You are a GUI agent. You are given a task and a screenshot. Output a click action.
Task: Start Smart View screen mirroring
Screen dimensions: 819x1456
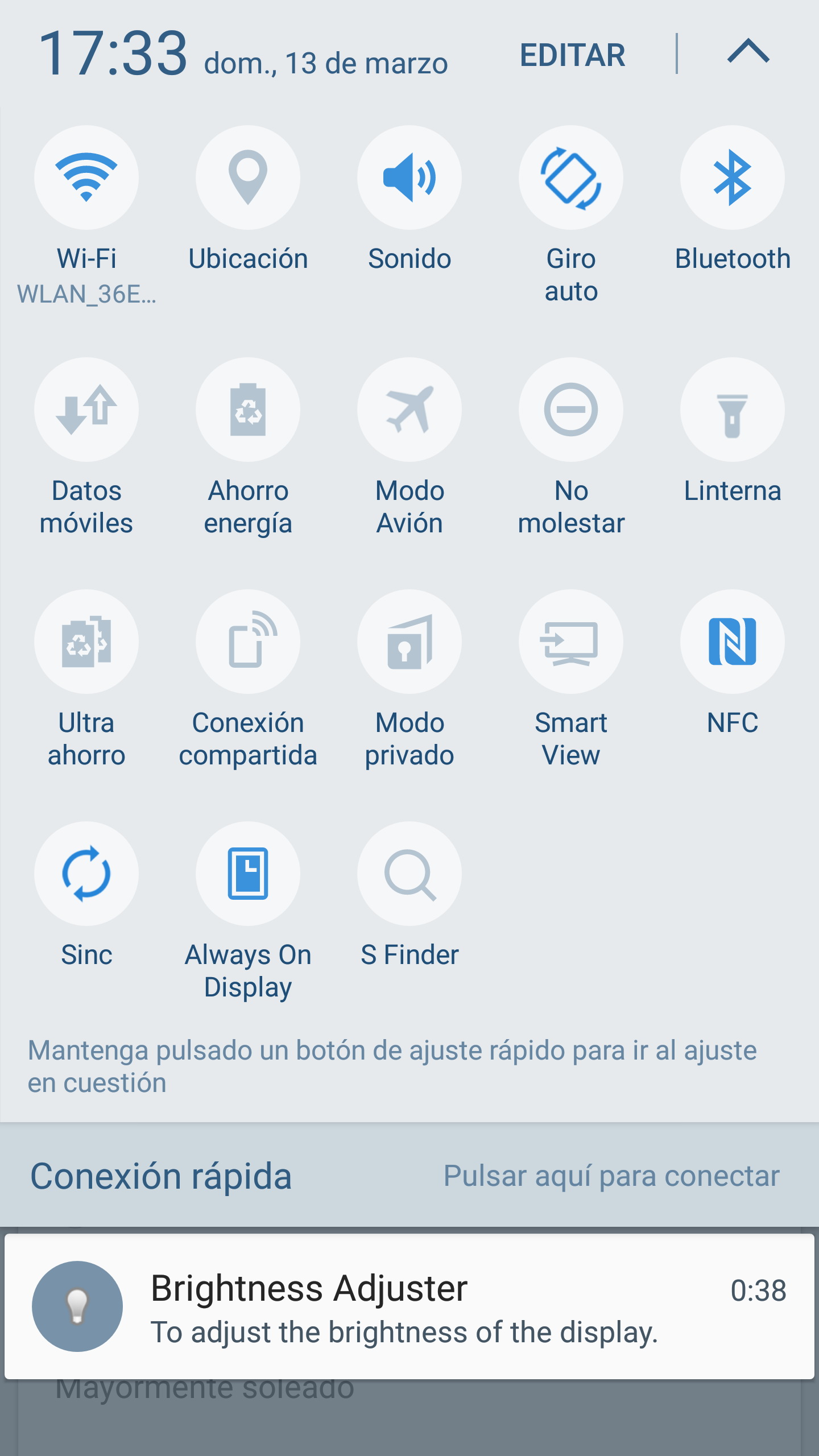point(571,642)
